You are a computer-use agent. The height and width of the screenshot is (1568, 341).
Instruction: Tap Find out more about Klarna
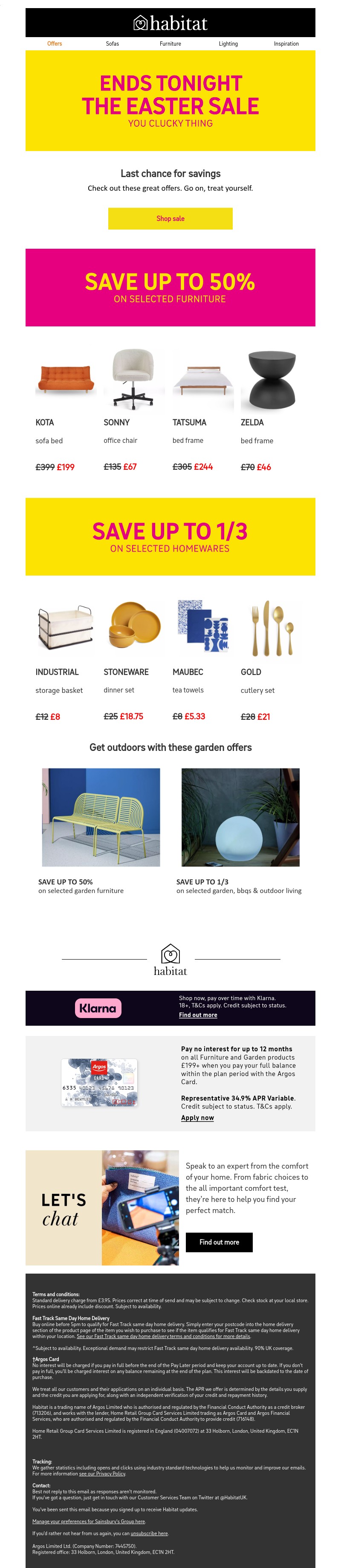click(x=197, y=1015)
